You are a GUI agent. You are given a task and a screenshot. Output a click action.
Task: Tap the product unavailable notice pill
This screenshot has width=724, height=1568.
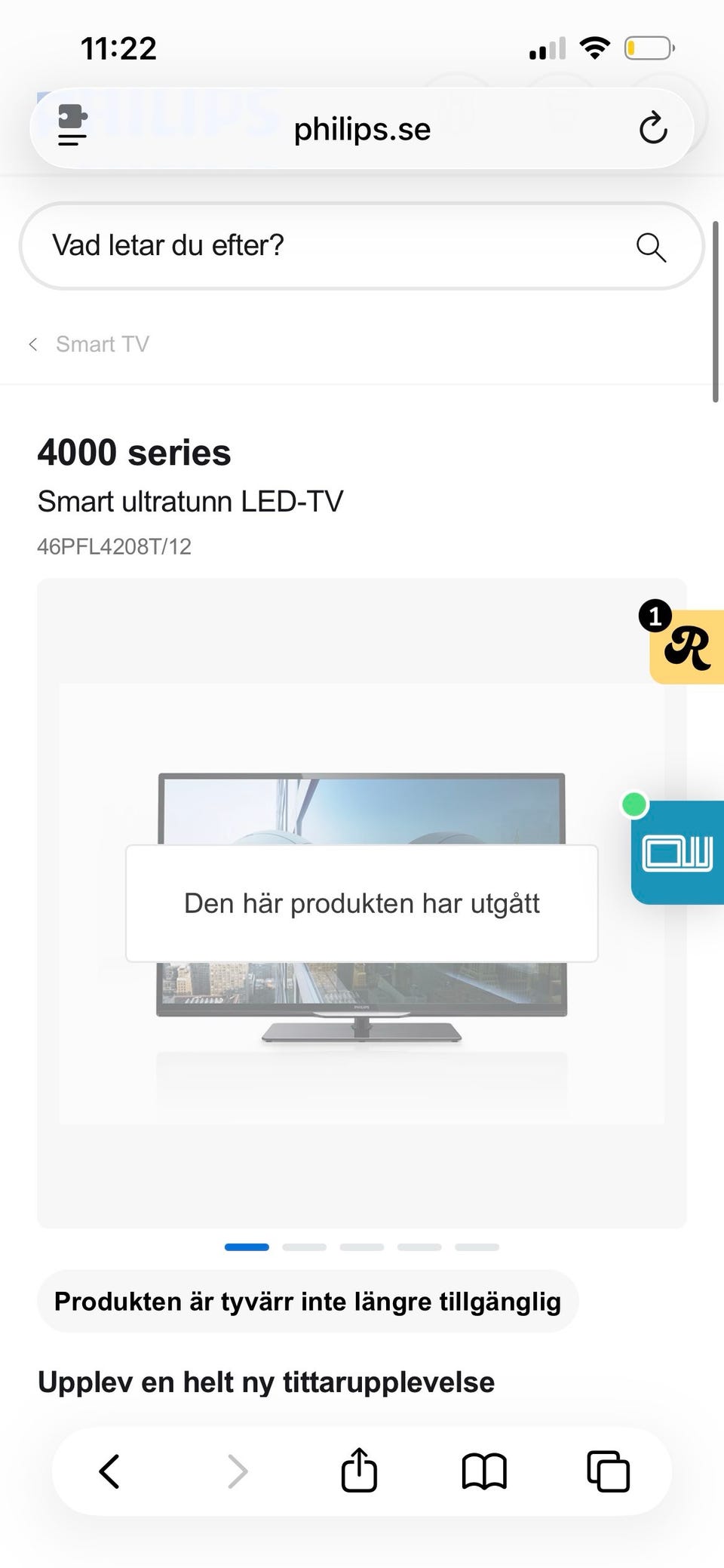[x=306, y=1300]
